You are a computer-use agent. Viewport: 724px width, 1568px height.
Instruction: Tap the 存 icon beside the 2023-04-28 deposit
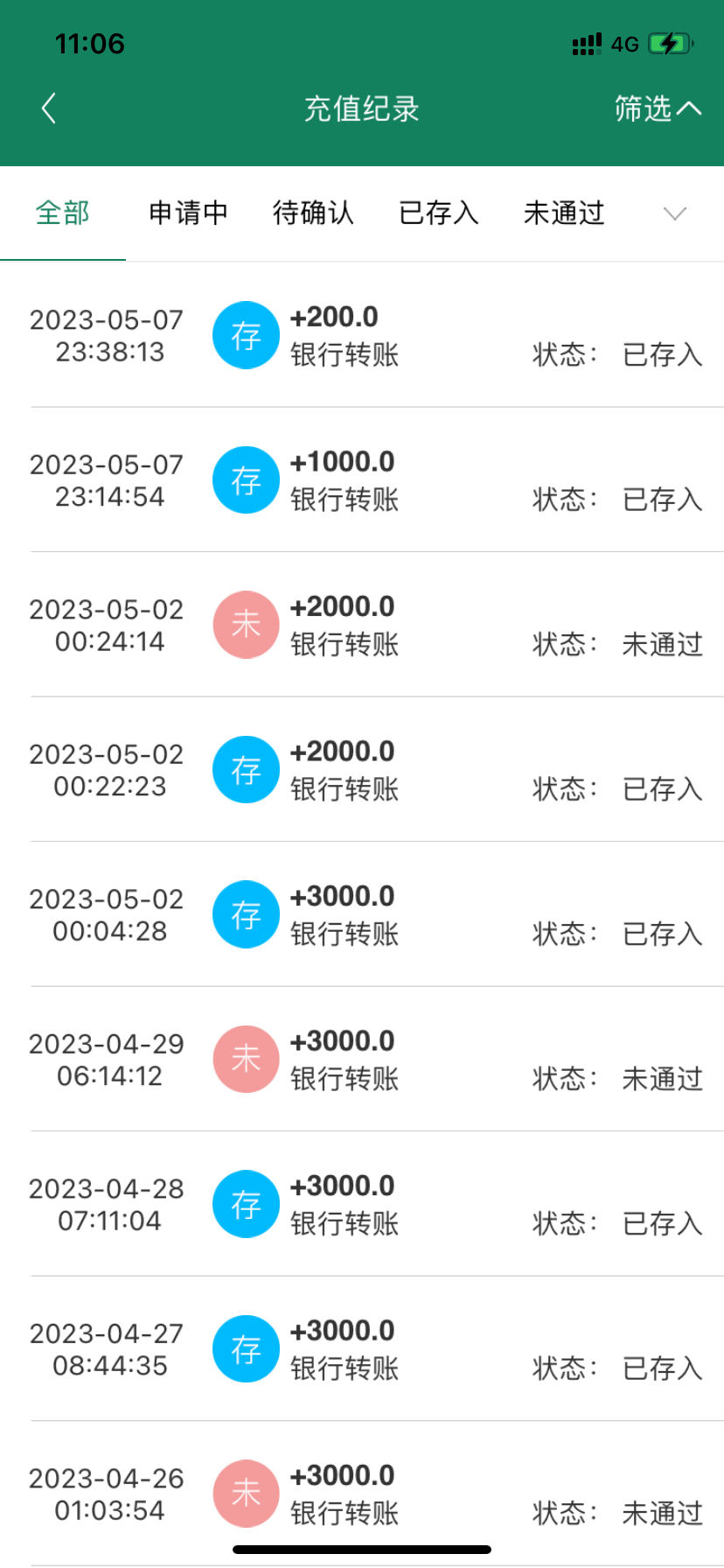click(x=245, y=1203)
